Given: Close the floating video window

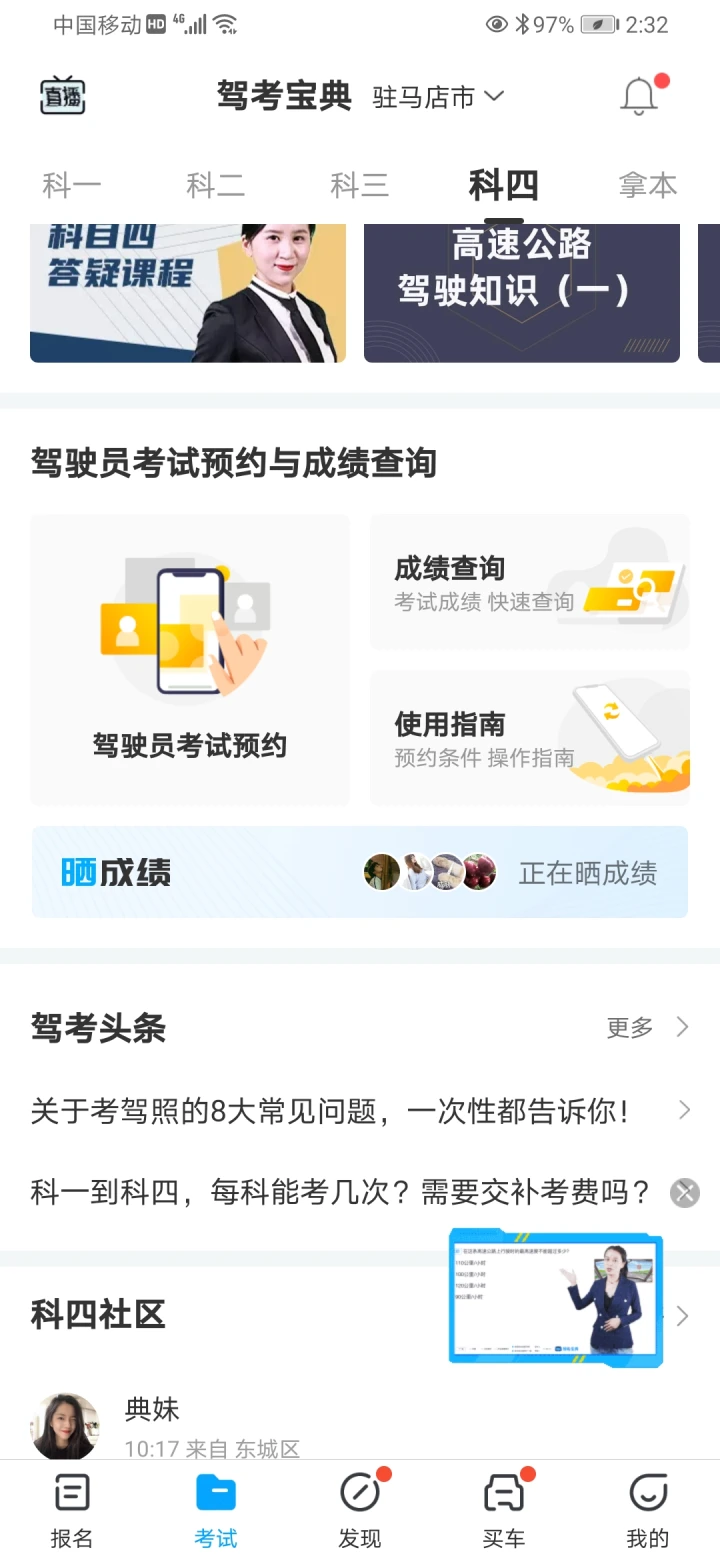Looking at the screenshot, I should (685, 1193).
